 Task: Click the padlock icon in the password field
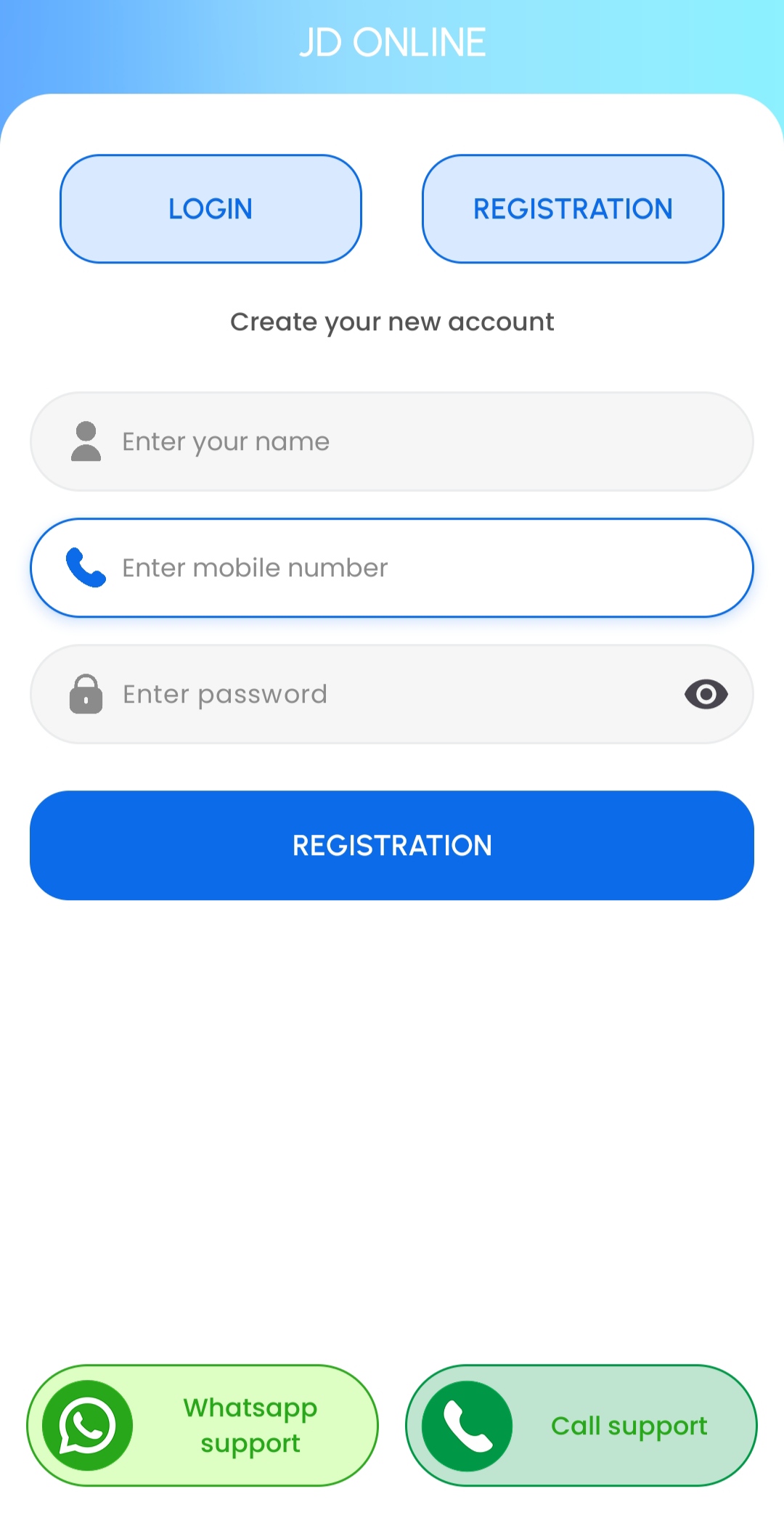(x=86, y=694)
